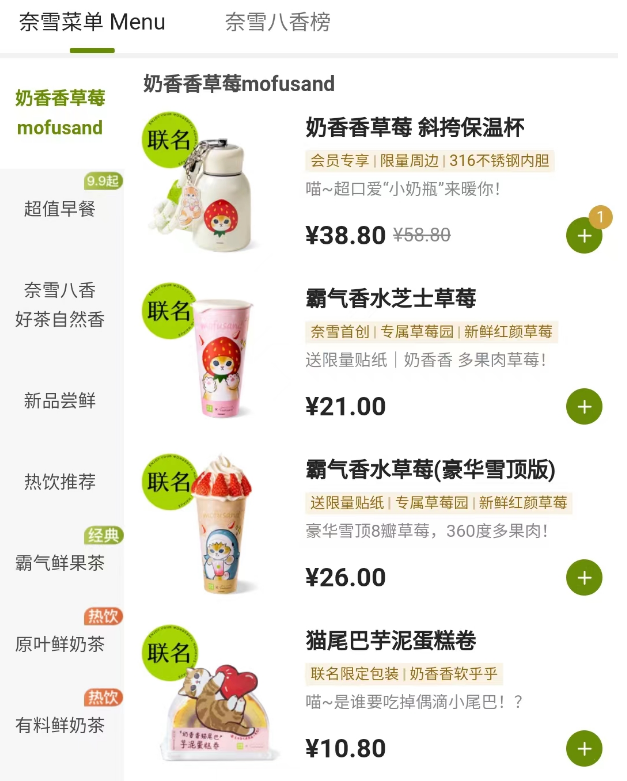627x781 pixels.
Task: Select 奶香香草莓 mofusand category
Action: [x=60, y=113]
